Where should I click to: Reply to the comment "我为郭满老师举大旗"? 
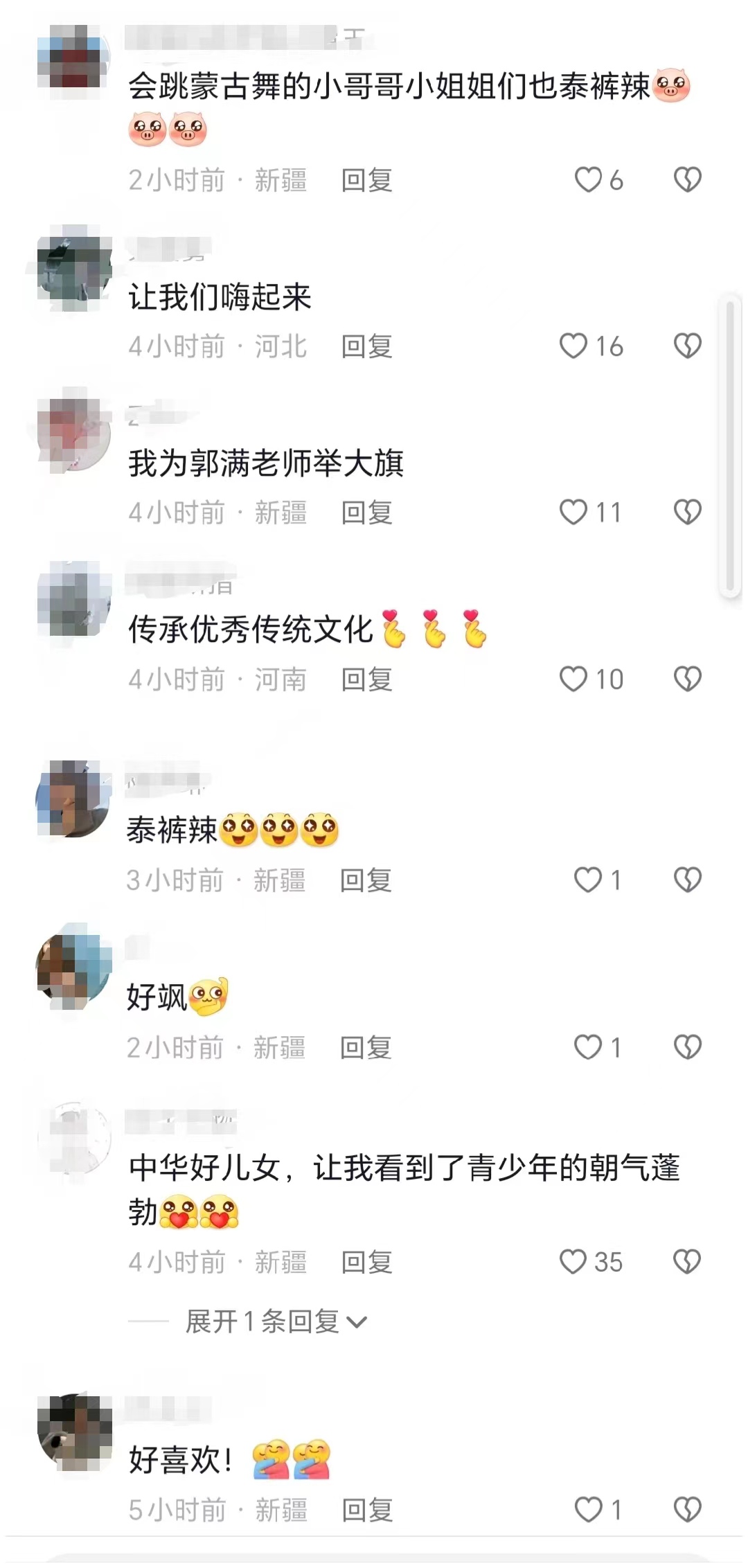(366, 513)
